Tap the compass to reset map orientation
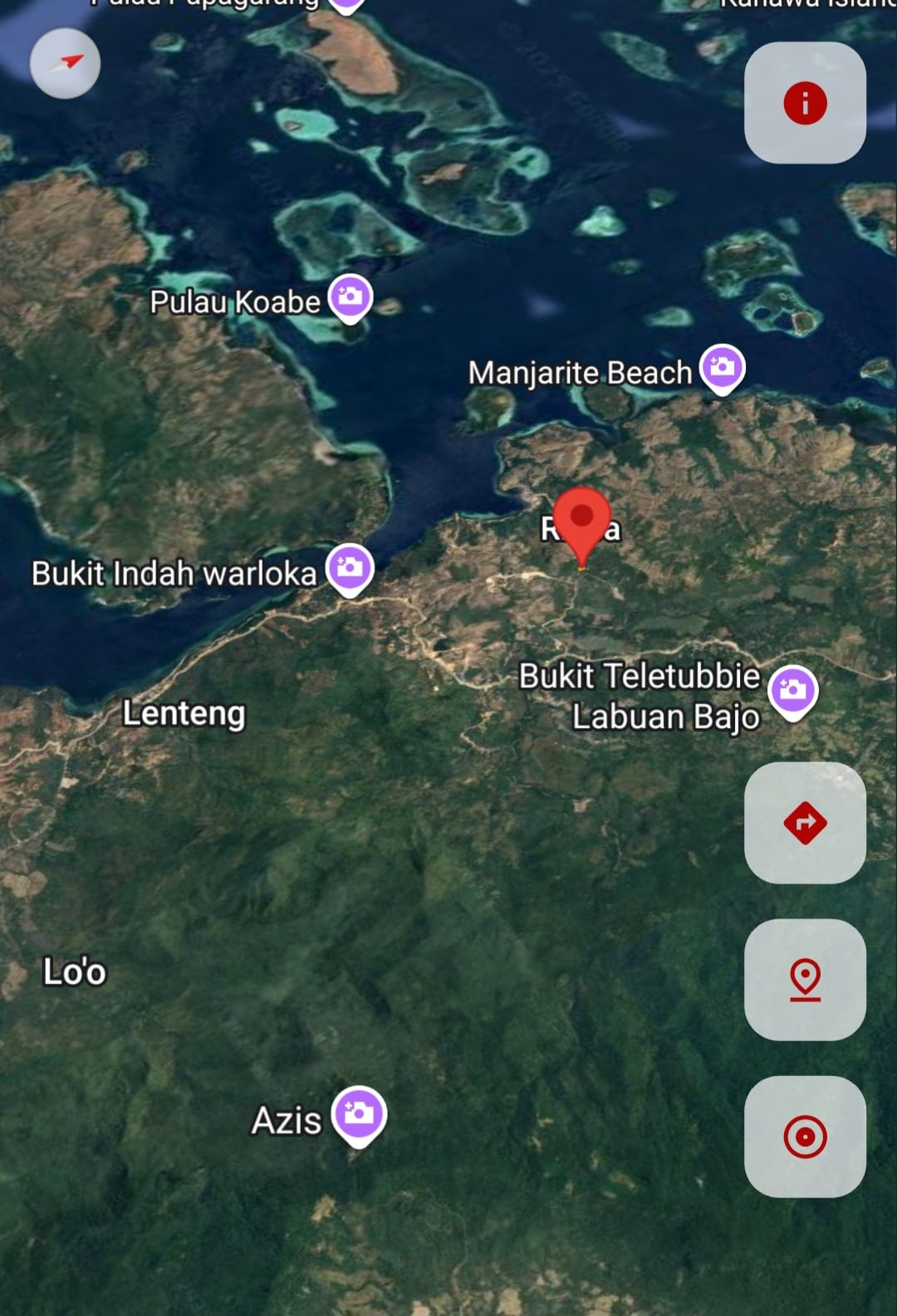The width and height of the screenshot is (897, 1316). coord(65,63)
